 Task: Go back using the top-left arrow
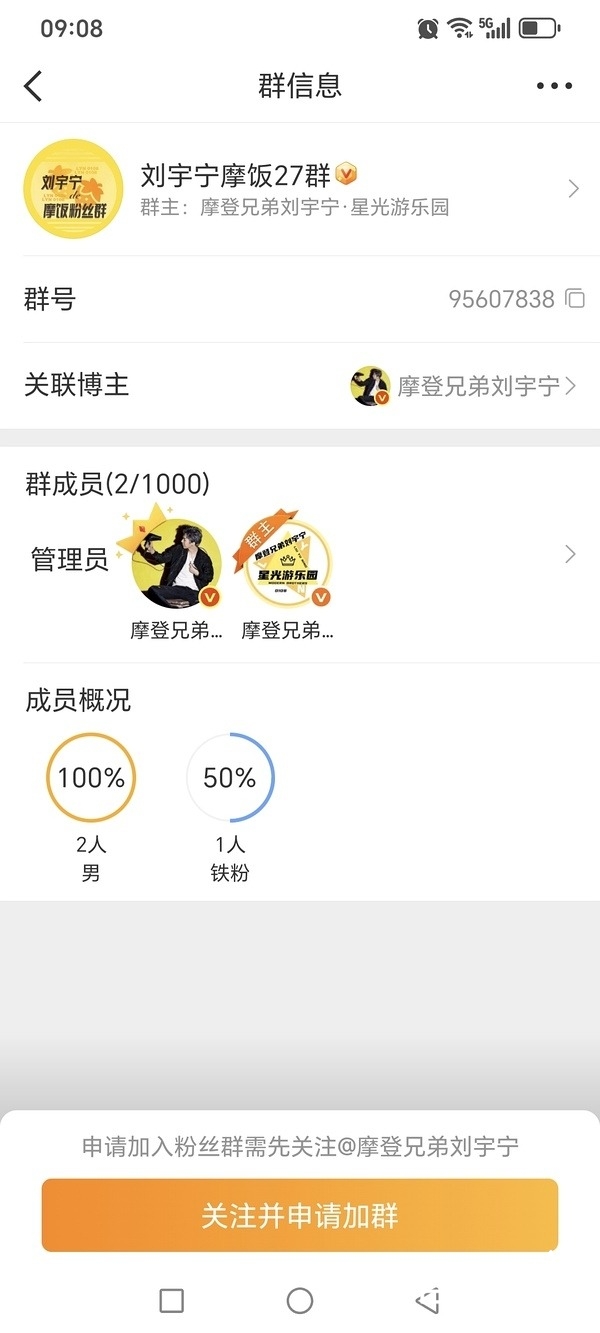[x=33, y=86]
